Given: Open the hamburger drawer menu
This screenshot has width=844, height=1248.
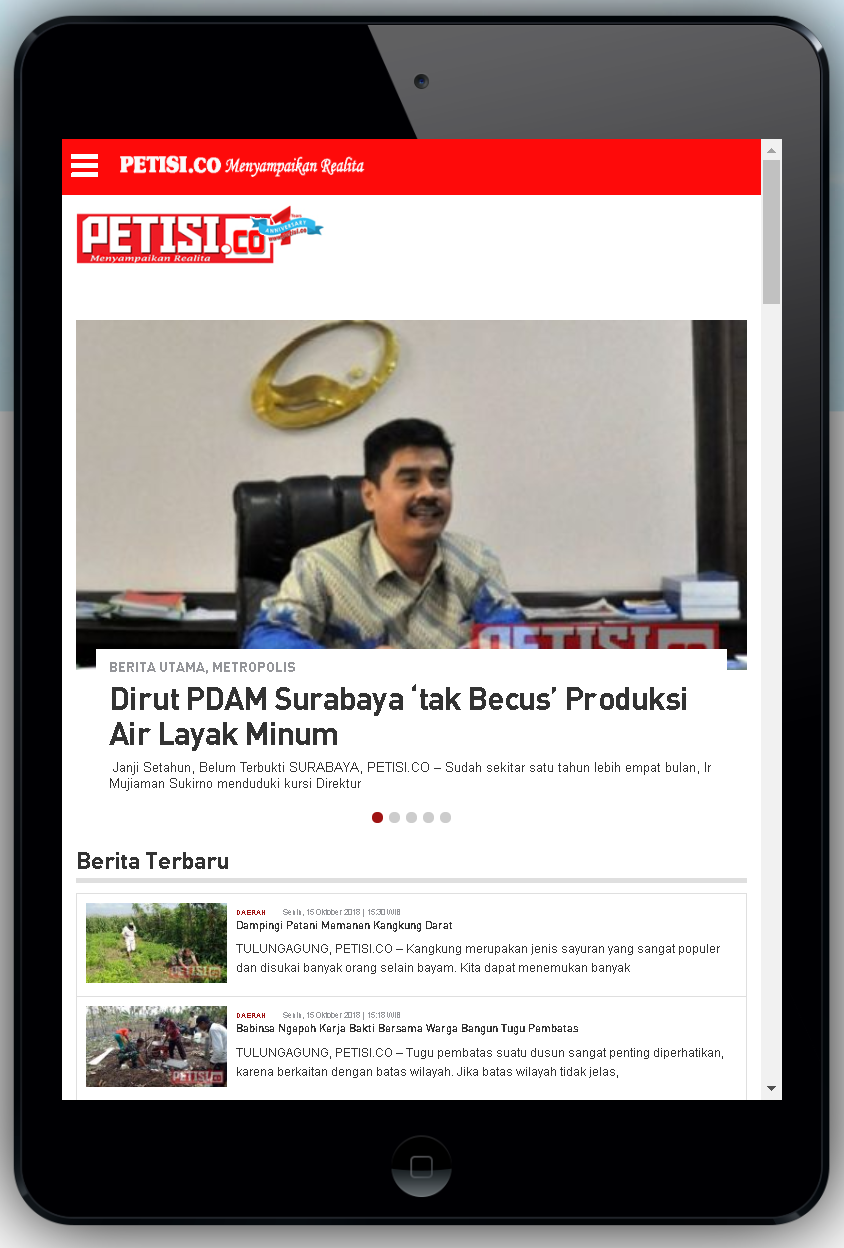Looking at the screenshot, I should (x=85, y=166).
